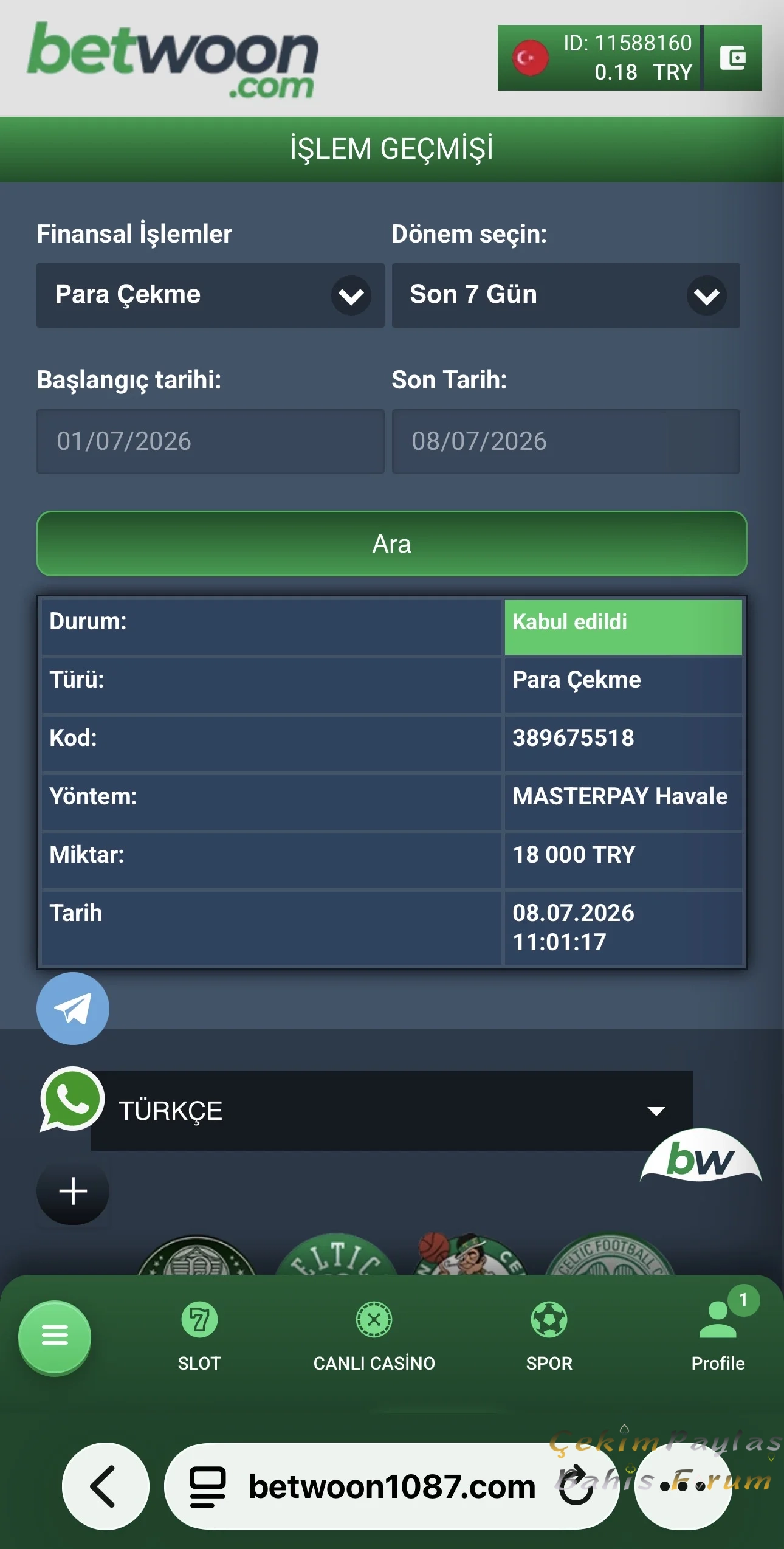The image size is (784, 1549).
Task: Tap the betwoon1087.com address bar
Action: (392, 1486)
